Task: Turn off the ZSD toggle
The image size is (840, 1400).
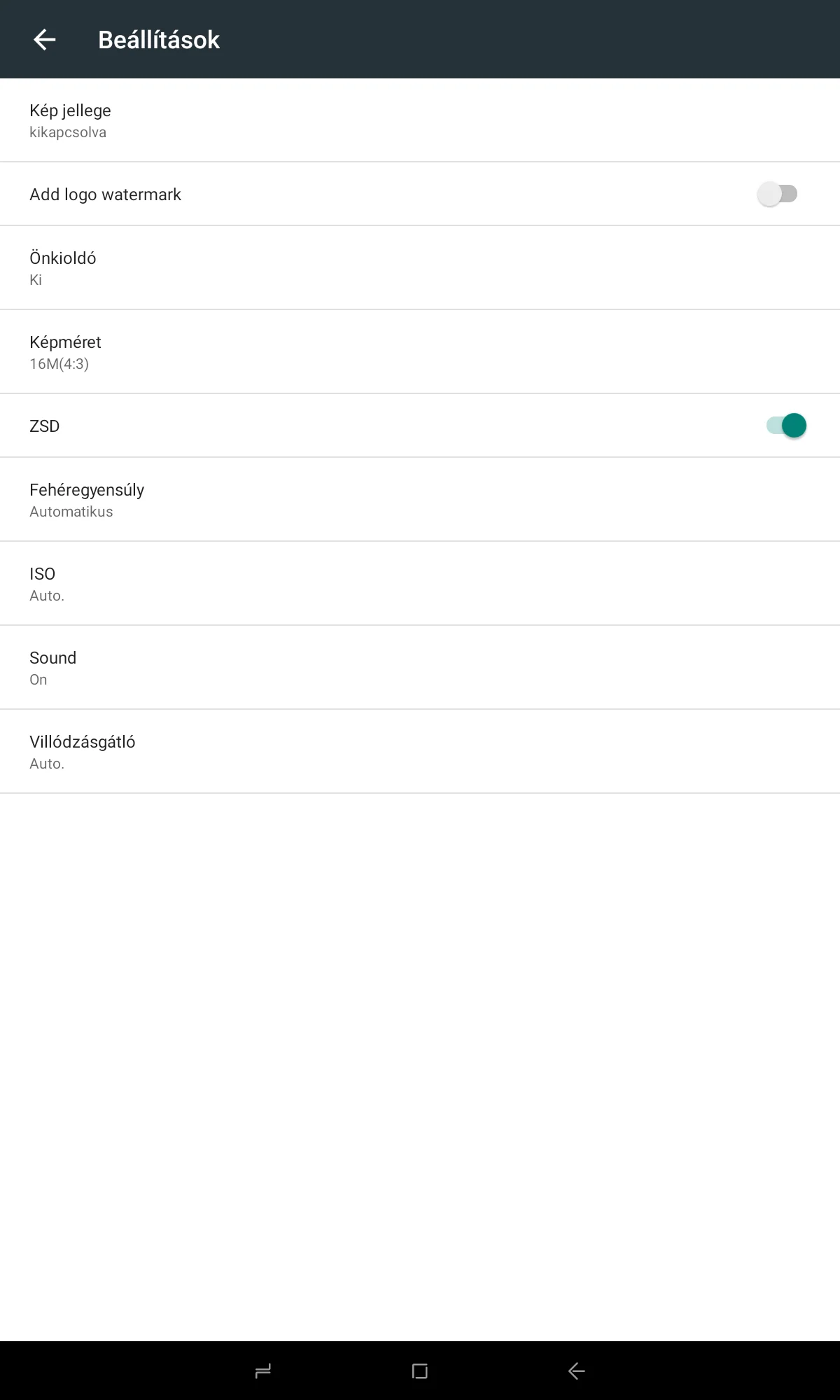Action: (x=786, y=426)
